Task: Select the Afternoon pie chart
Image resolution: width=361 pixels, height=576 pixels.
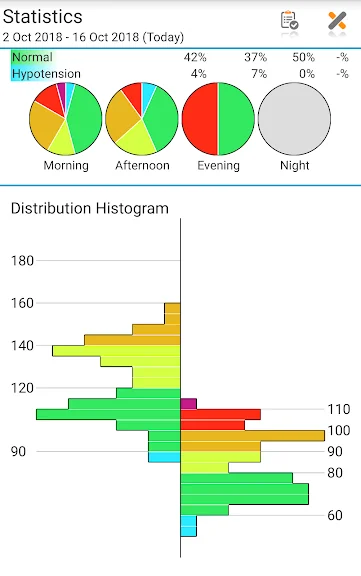Action: tap(142, 119)
